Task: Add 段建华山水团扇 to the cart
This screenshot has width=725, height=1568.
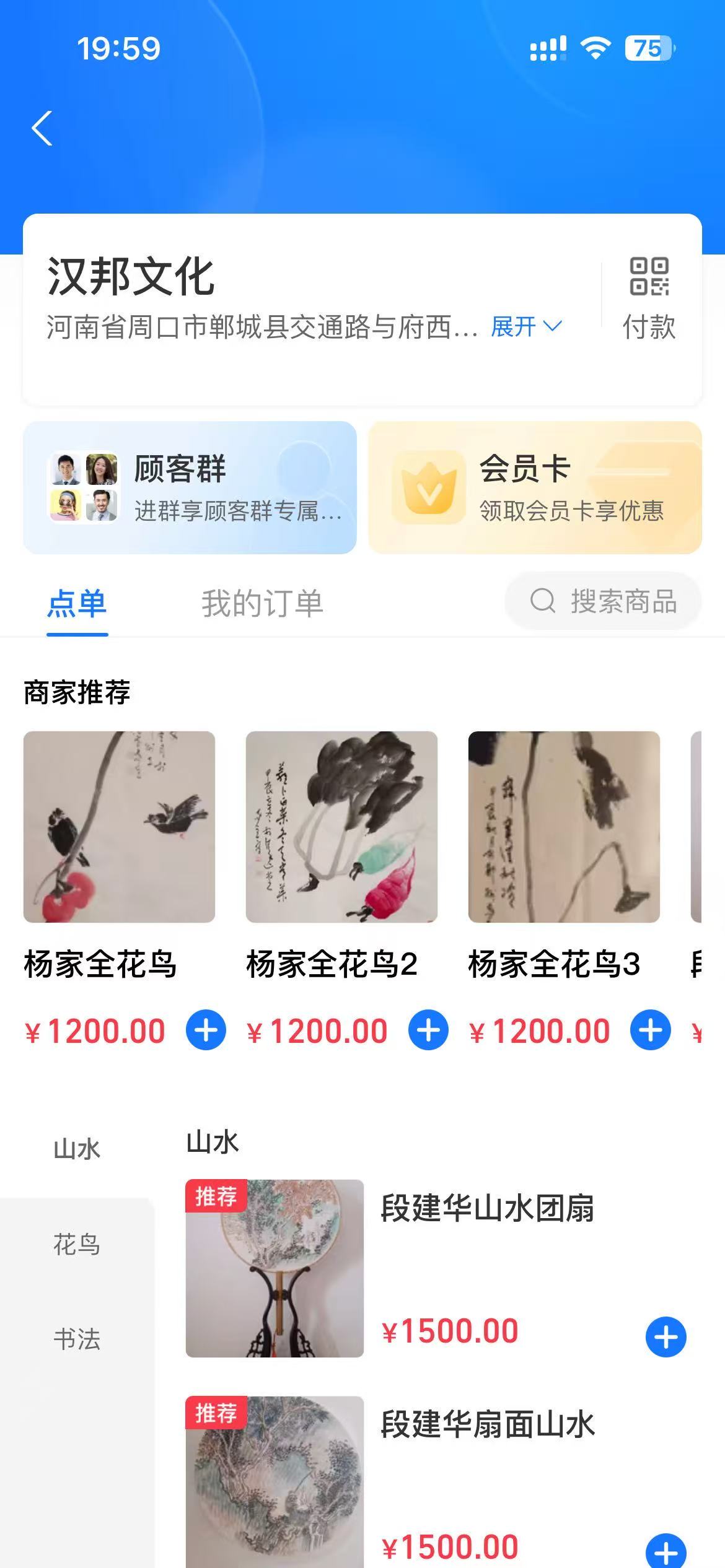Action: [666, 1337]
